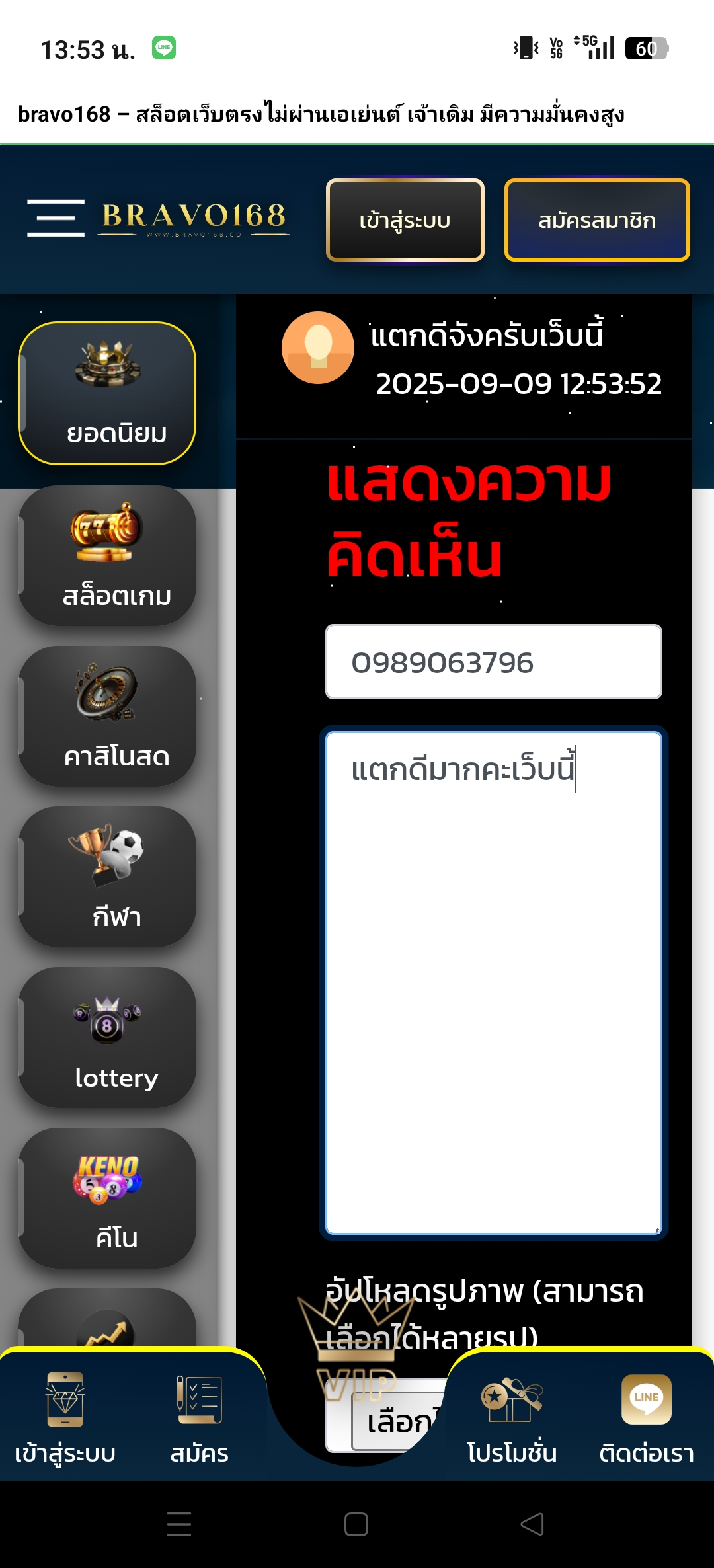Go to the system home screen
This screenshot has height=1568, width=714.
click(x=356, y=1524)
